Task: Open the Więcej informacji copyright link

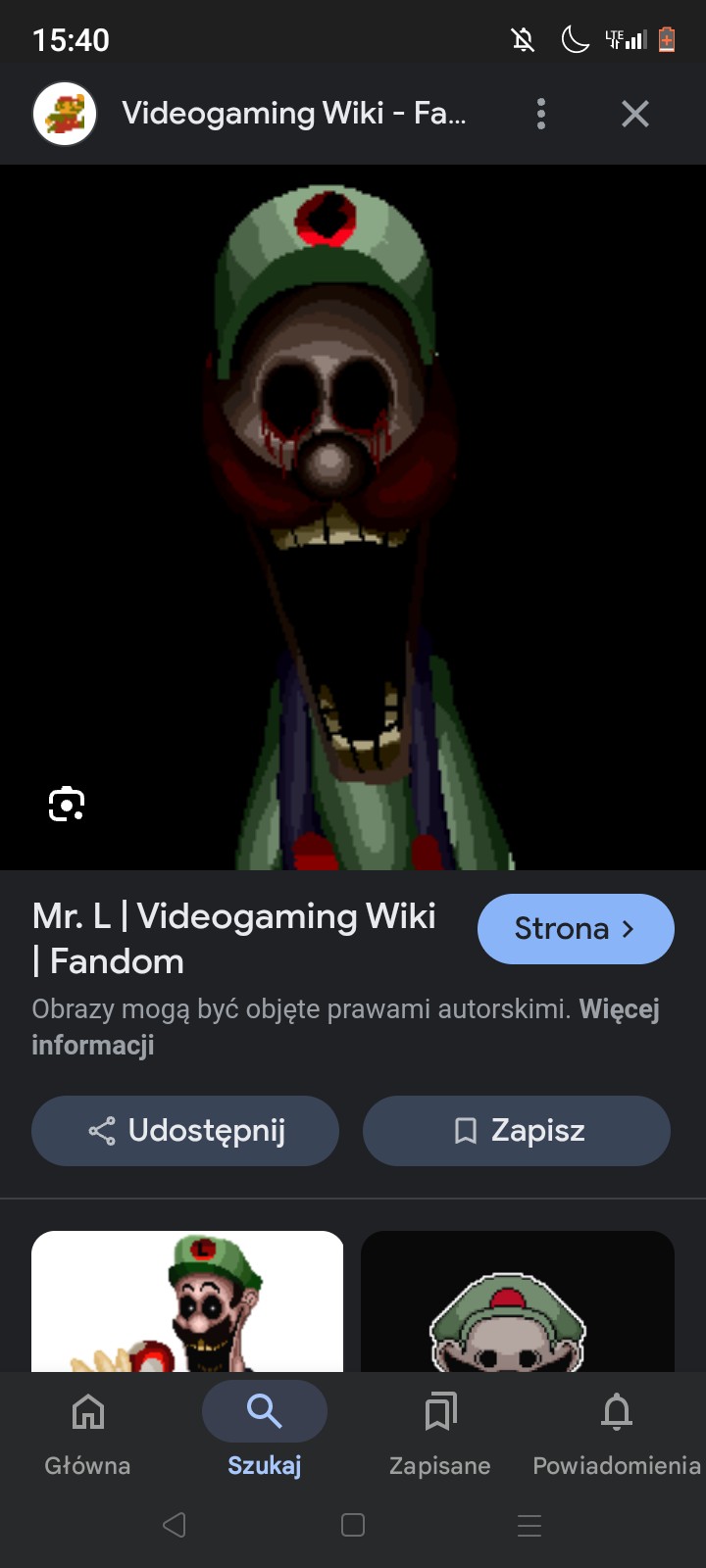Action: click(x=618, y=1009)
